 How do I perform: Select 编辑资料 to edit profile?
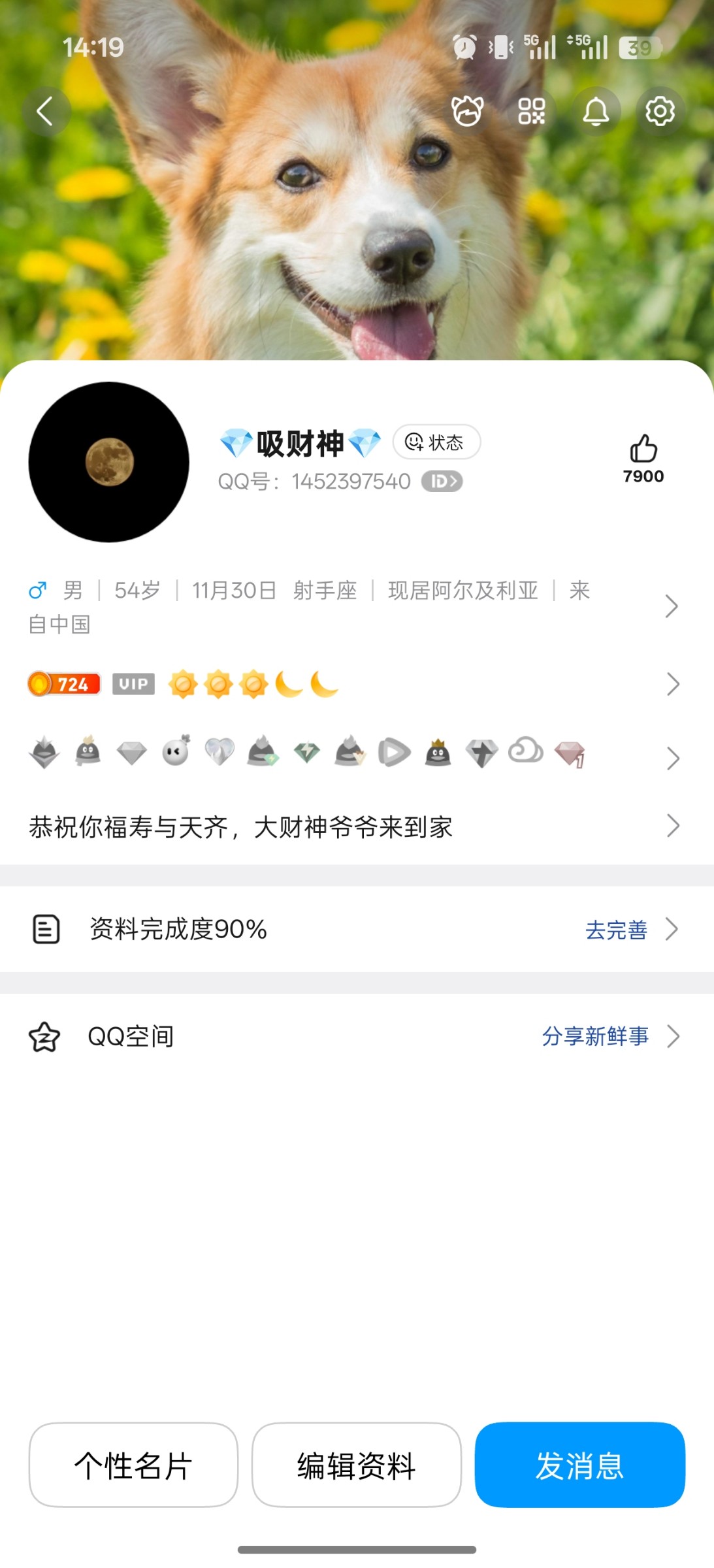(x=357, y=1465)
